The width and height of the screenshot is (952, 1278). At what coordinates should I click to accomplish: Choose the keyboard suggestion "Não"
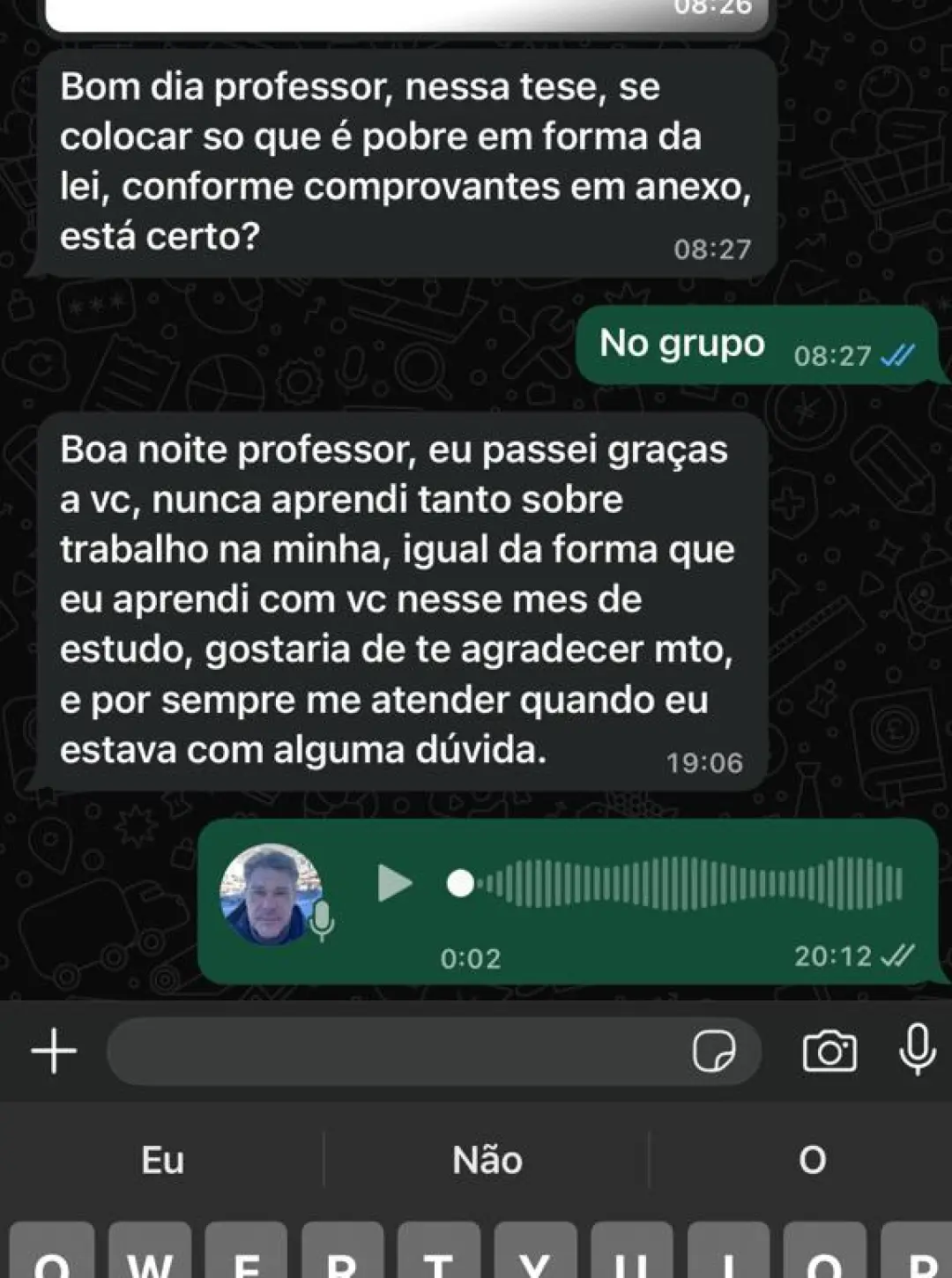(x=487, y=1160)
